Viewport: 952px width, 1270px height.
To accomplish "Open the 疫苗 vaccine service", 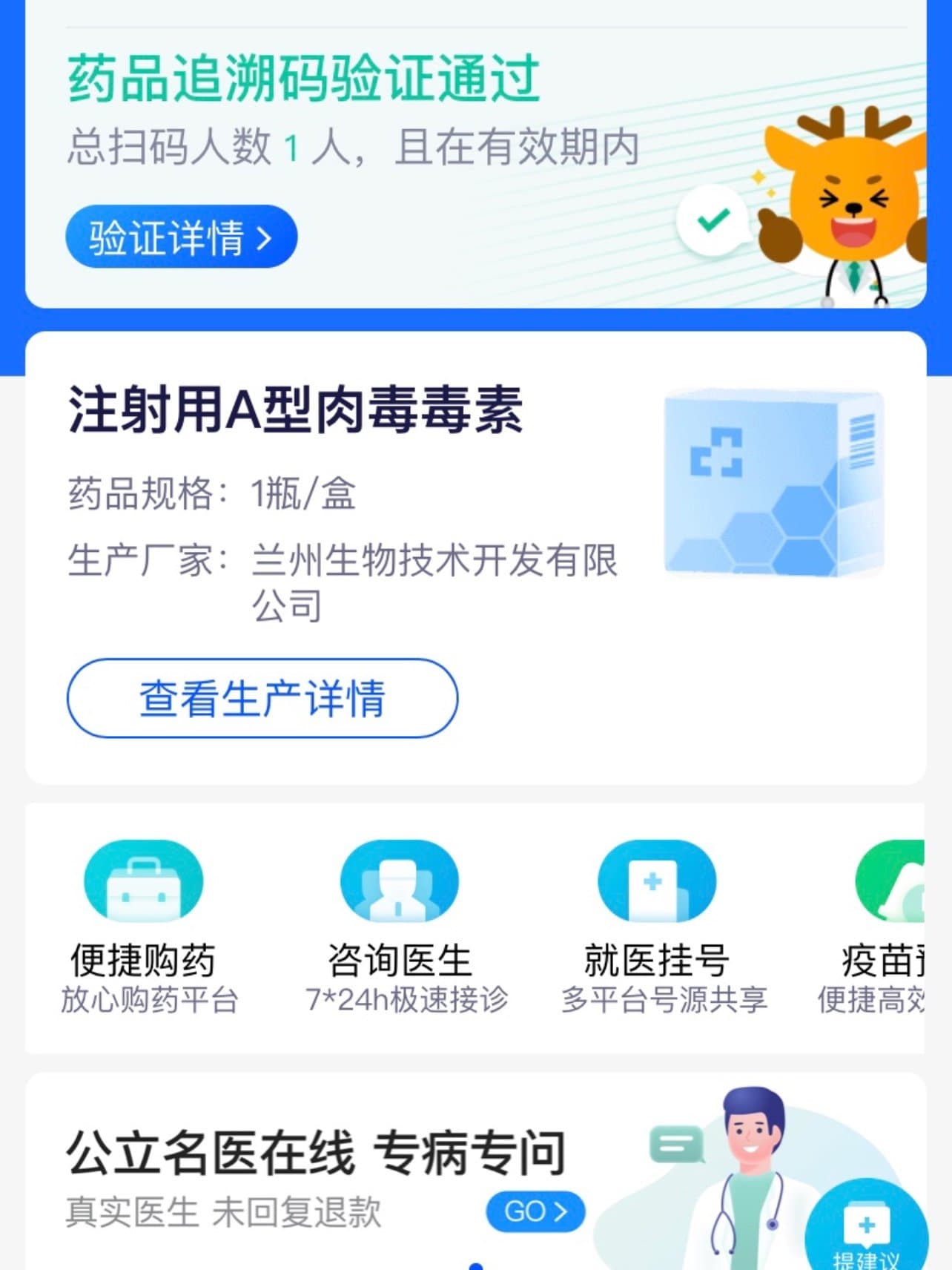I will [x=886, y=926].
